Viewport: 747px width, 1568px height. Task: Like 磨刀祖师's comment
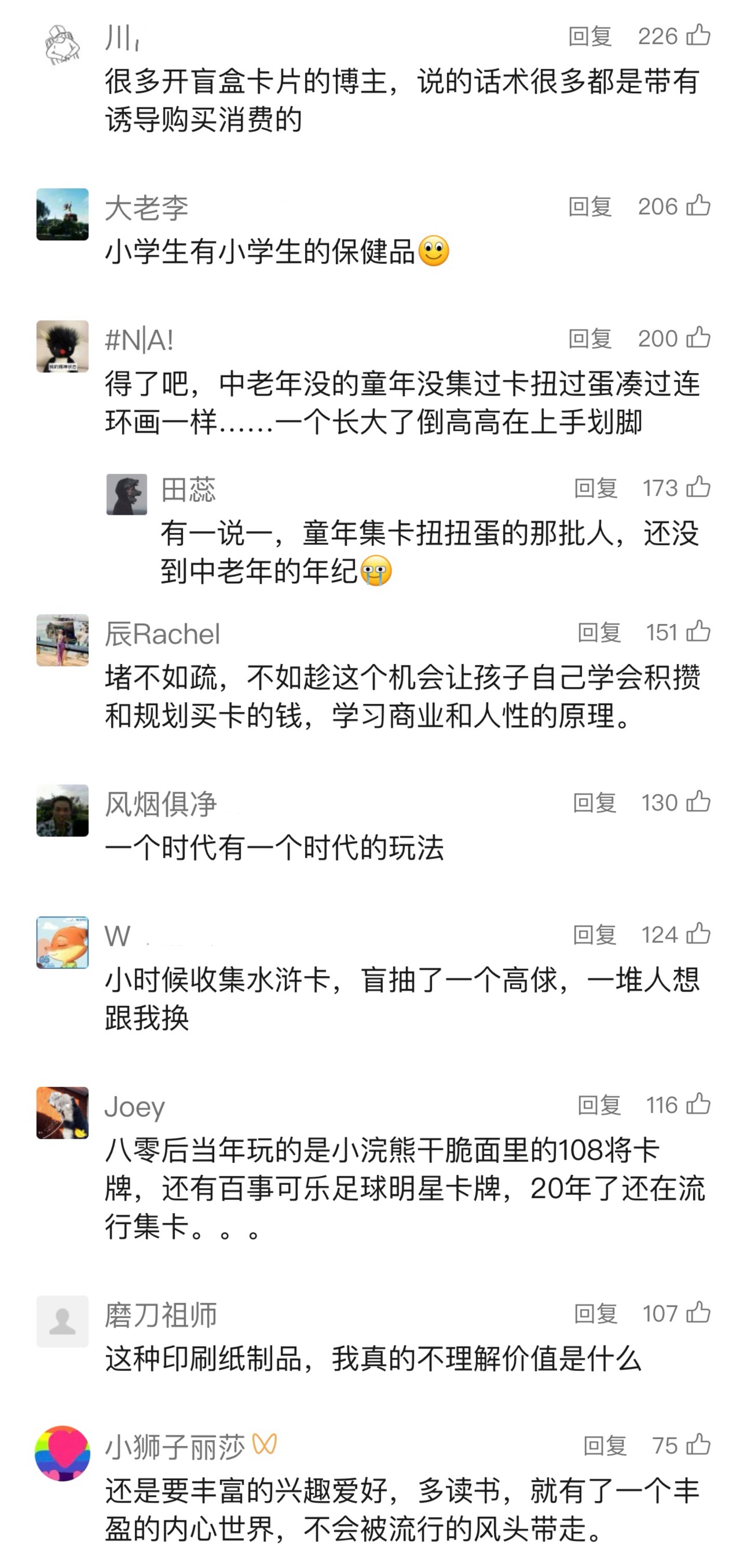[x=698, y=1312]
